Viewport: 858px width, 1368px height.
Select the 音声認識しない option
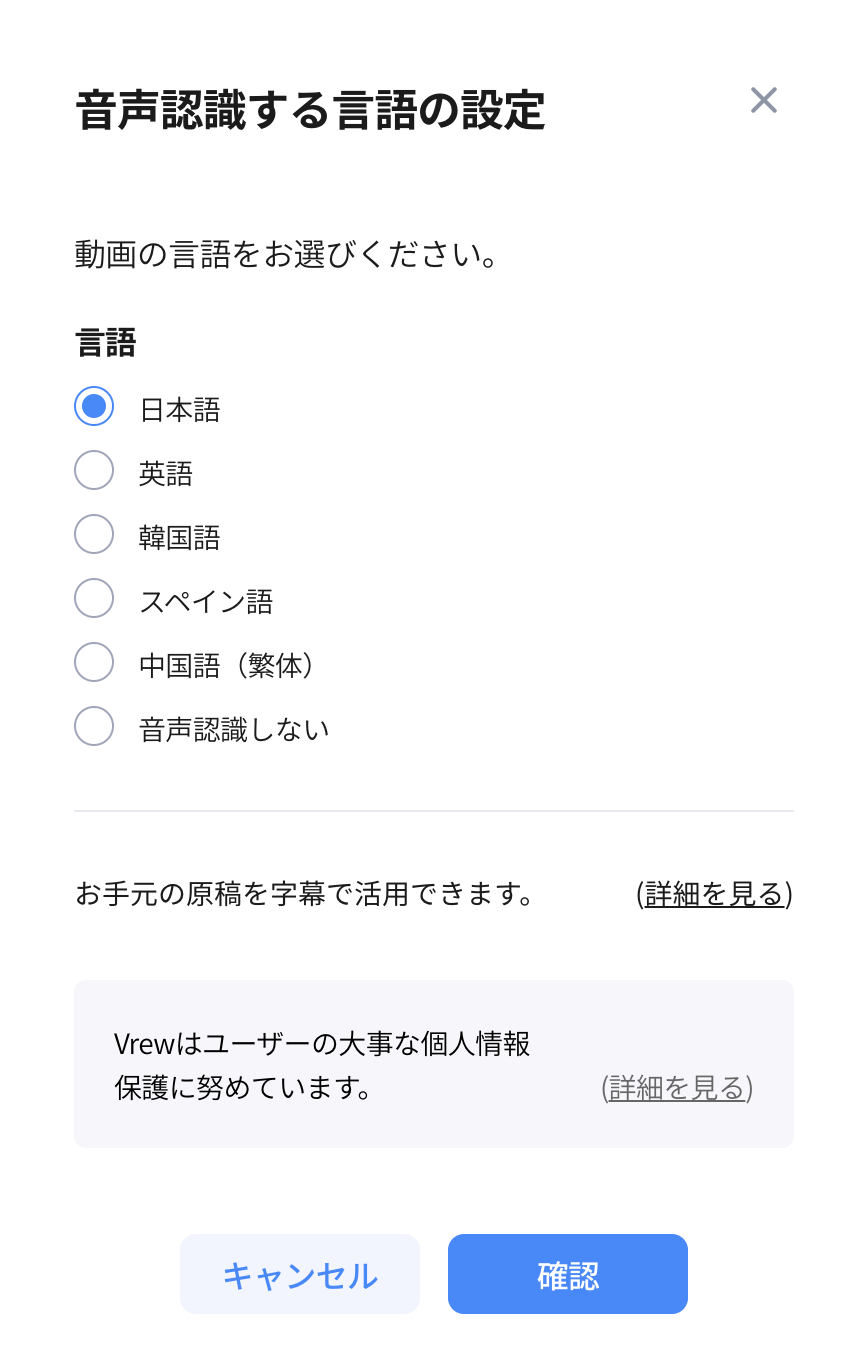tap(94, 726)
